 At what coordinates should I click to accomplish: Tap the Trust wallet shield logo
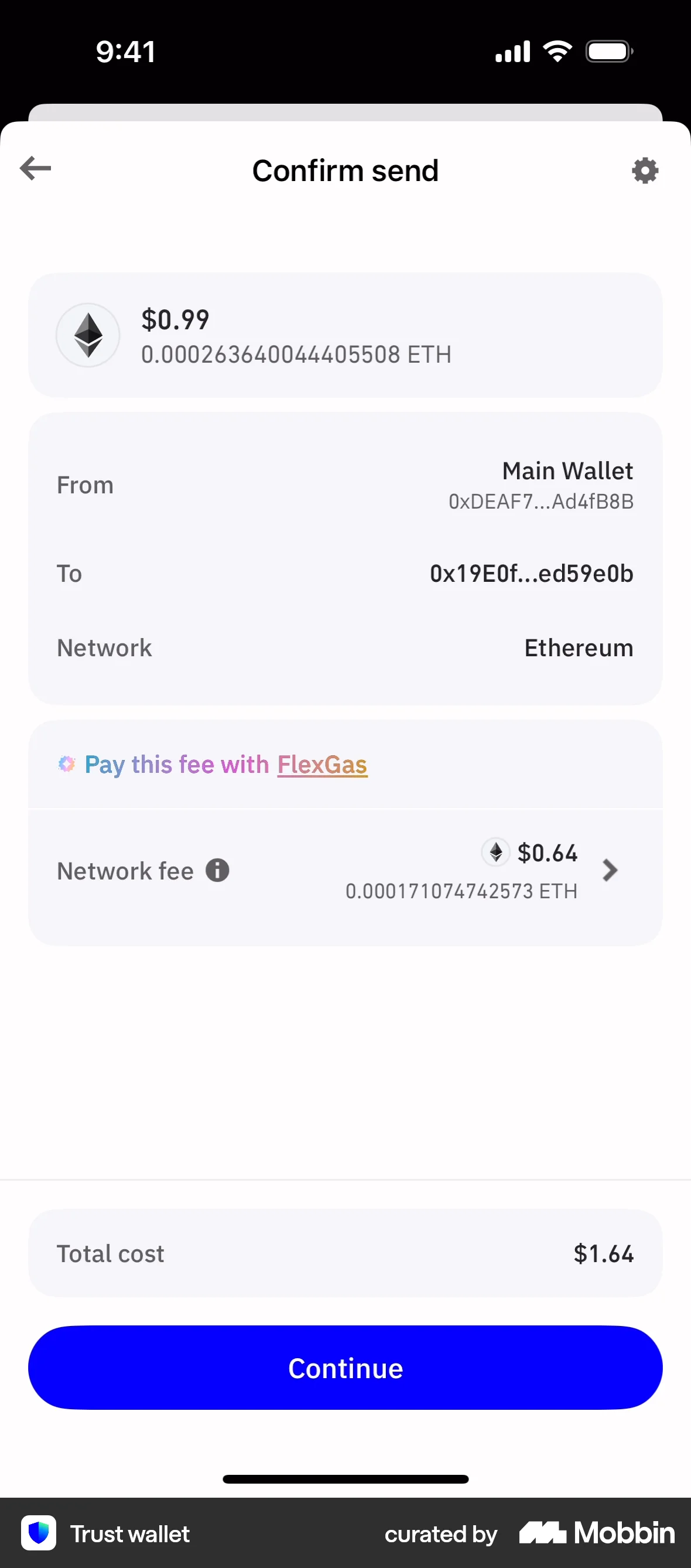pos(37,1534)
